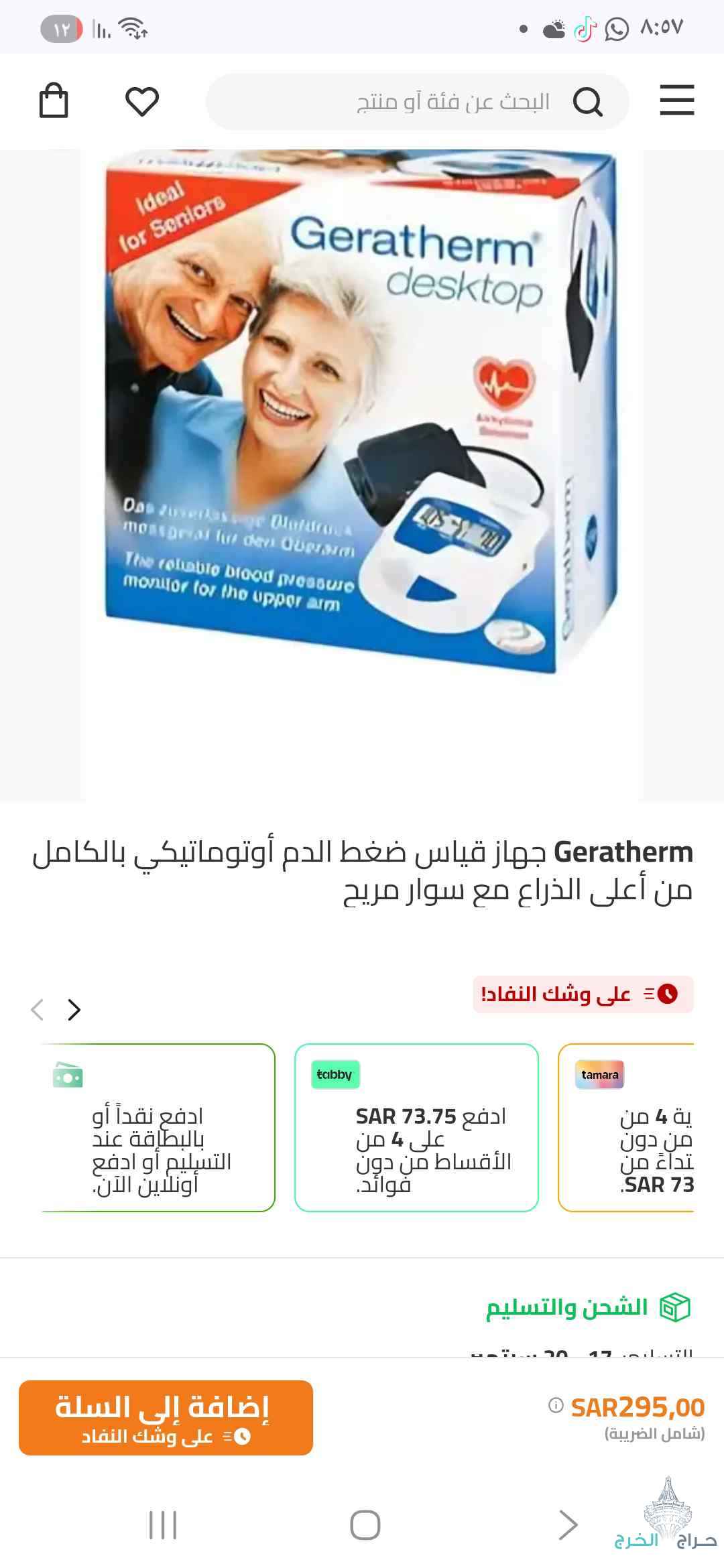Show previous payment option with left arrow
The width and height of the screenshot is (724, 1568).
[38, 1009]
